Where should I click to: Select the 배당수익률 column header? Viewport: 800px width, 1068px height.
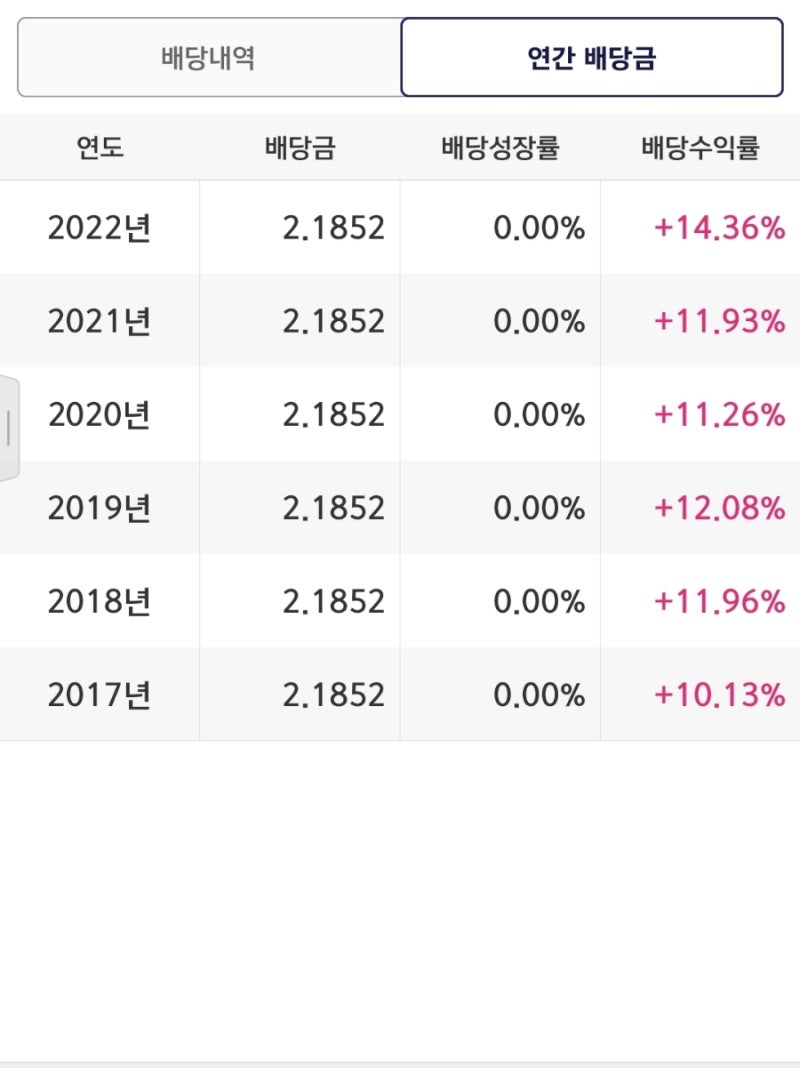coord(700,146)
